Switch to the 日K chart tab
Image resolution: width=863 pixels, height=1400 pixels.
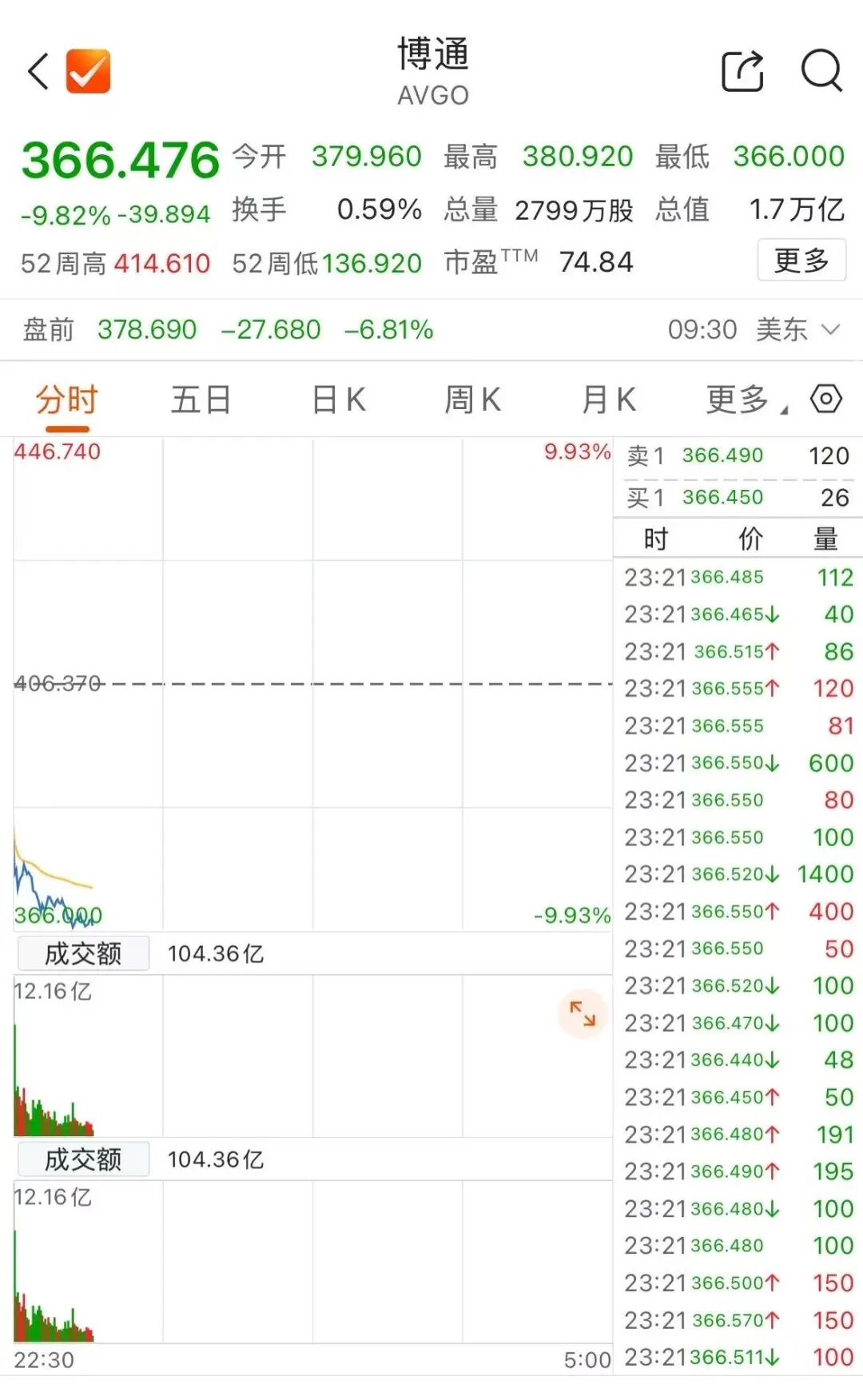coord(338,400)
